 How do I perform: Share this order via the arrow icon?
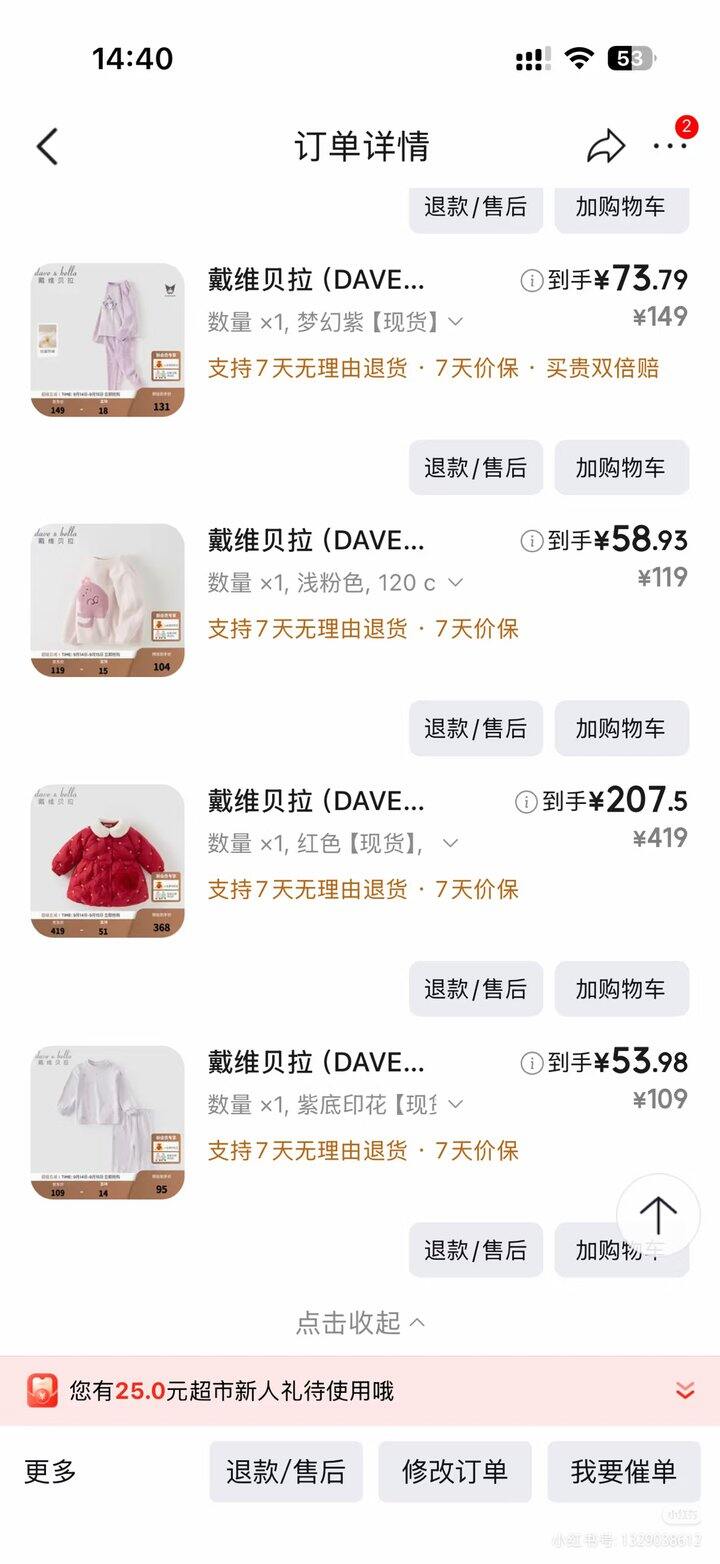(x=605, y=147)
